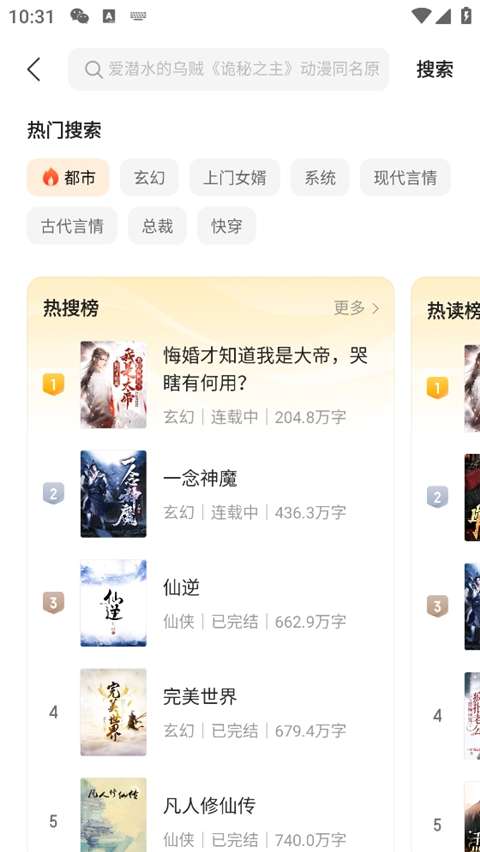Open 更多 for the 热搜榜 list
This screenshot has height=852, width=480.
pyautogui.click(x=357, y=308)
